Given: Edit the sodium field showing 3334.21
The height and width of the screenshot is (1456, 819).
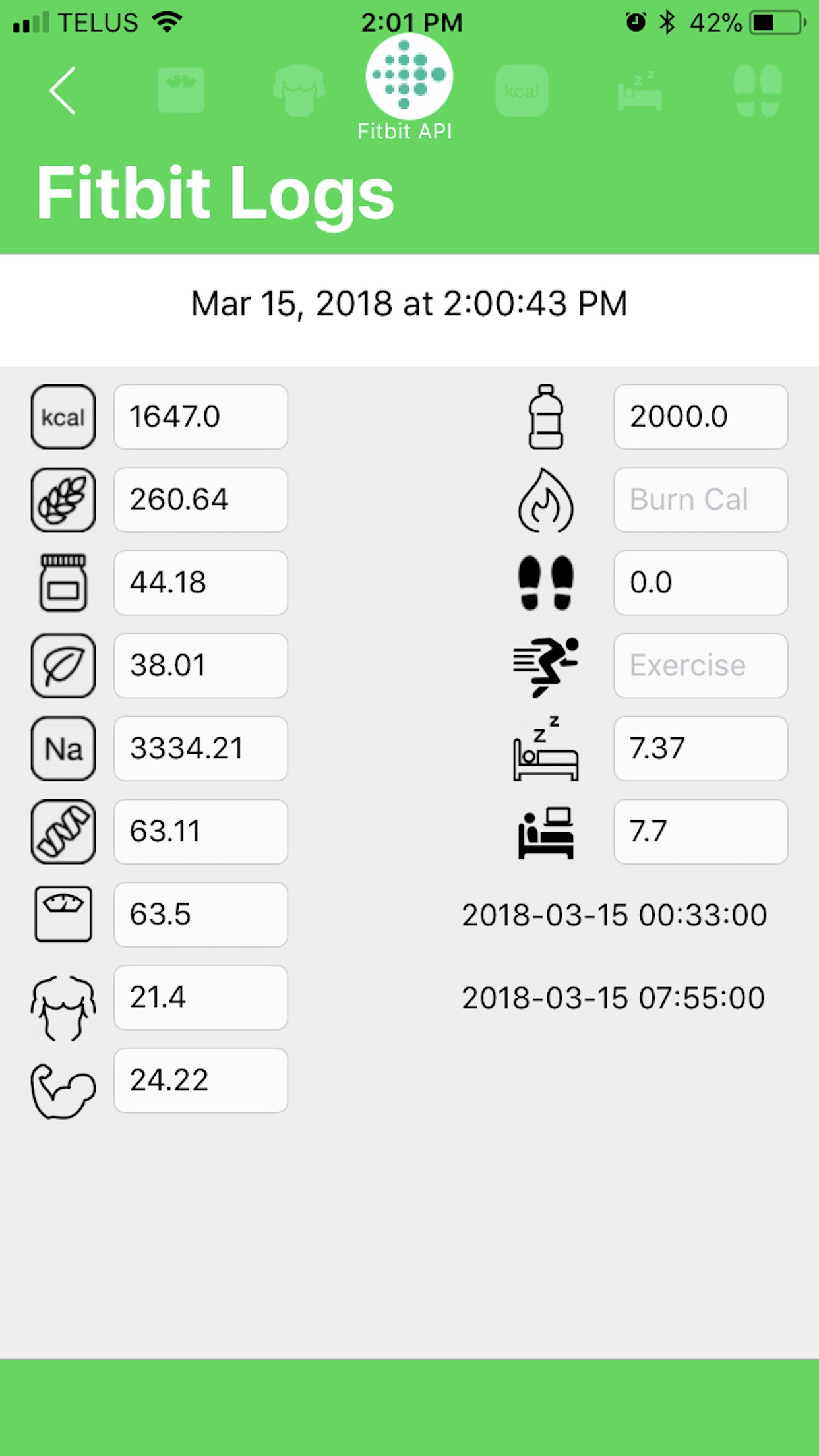Looking at the screenshot, I should tap(200, 748).
